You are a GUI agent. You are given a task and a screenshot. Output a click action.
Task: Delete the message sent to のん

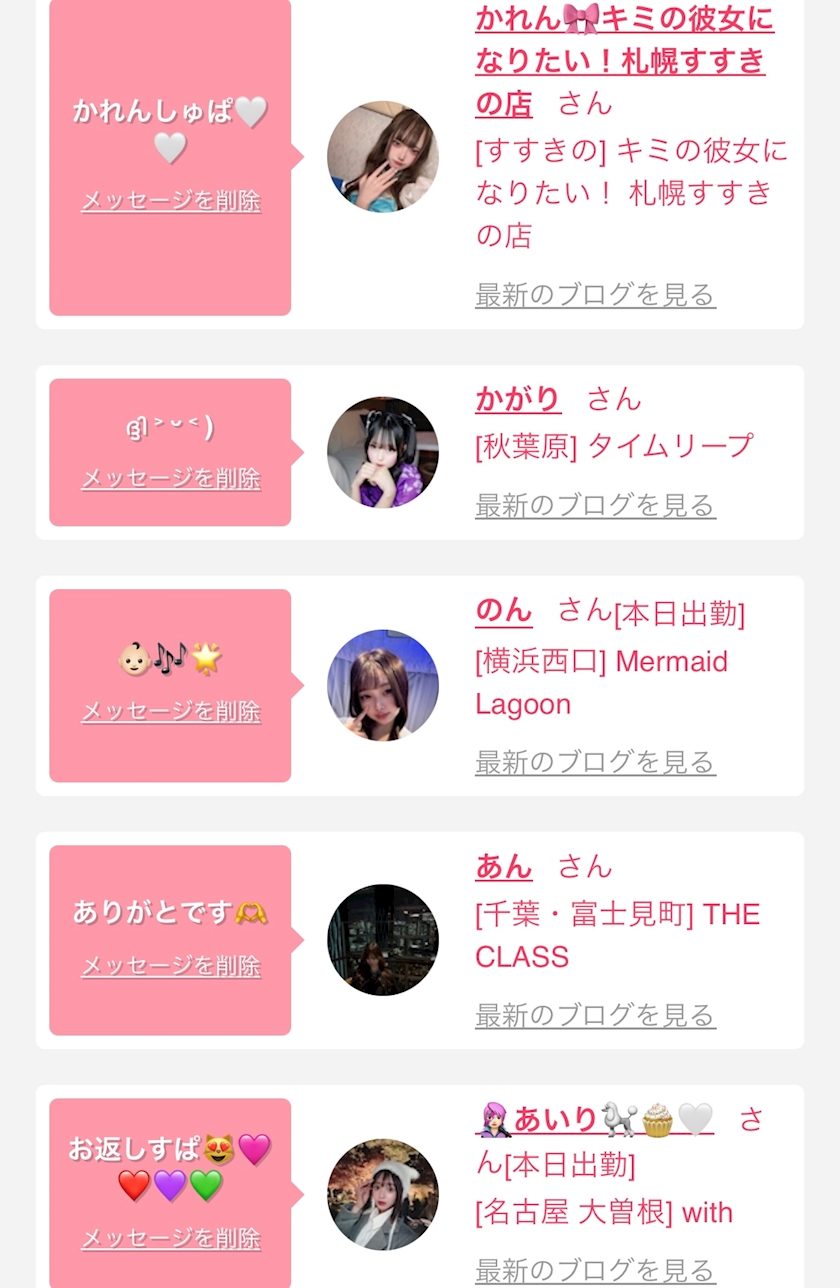click(x=171, y=711)
